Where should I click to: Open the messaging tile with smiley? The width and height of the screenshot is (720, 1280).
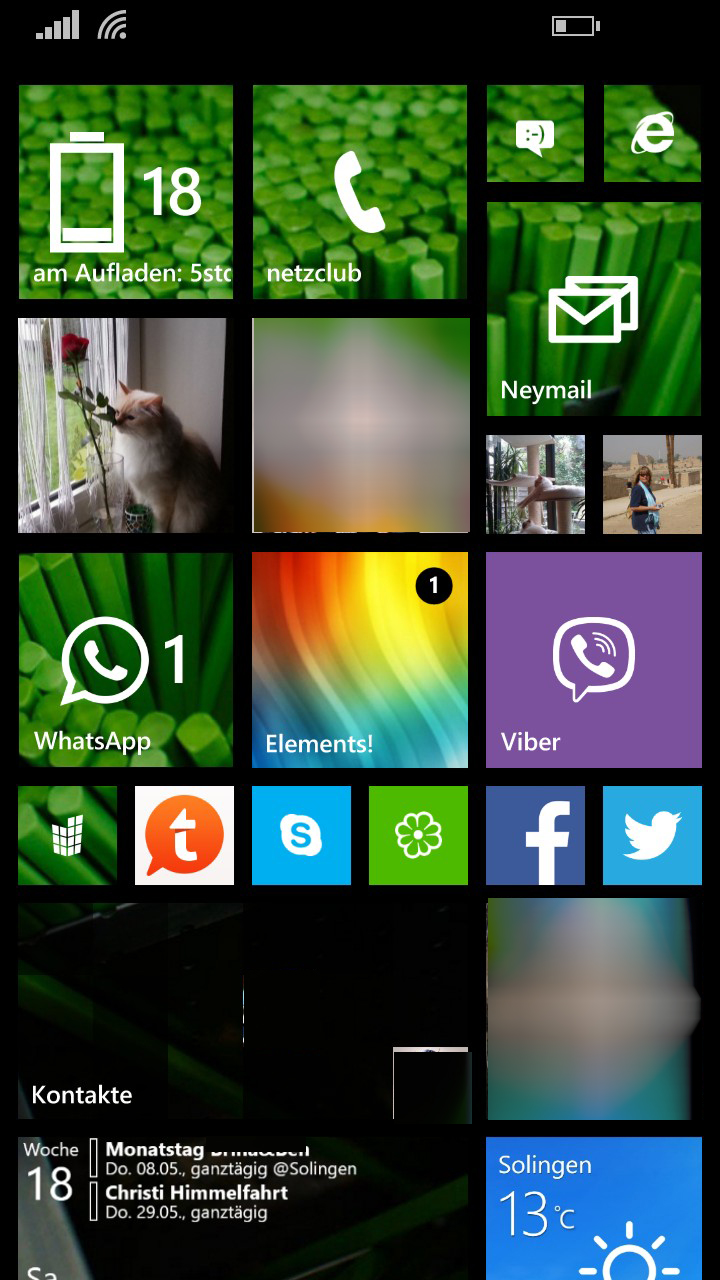[x=535, y=134]
